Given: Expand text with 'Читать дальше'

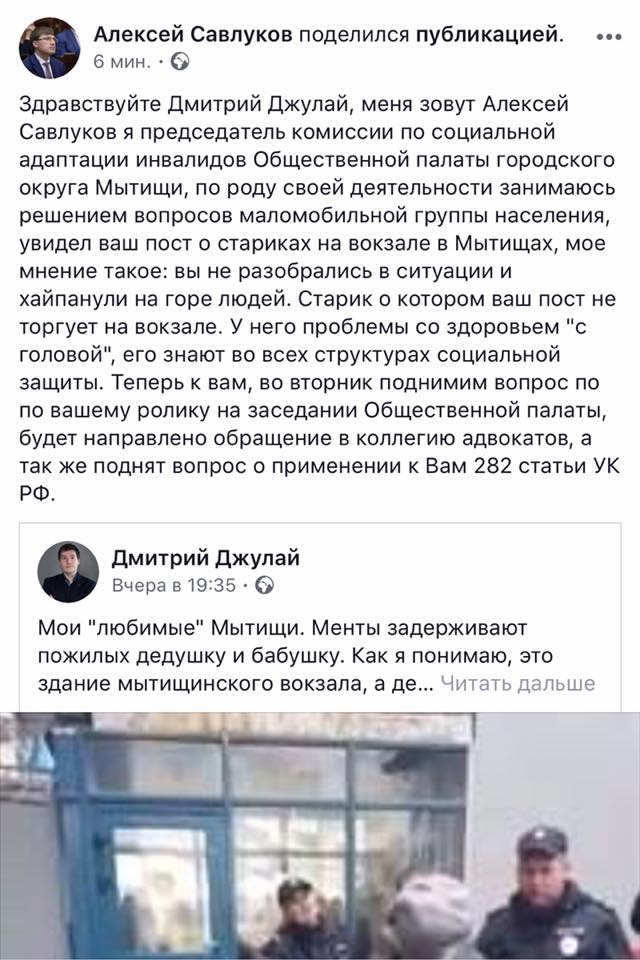Looking at the screenshot, I should click(517, 683).
